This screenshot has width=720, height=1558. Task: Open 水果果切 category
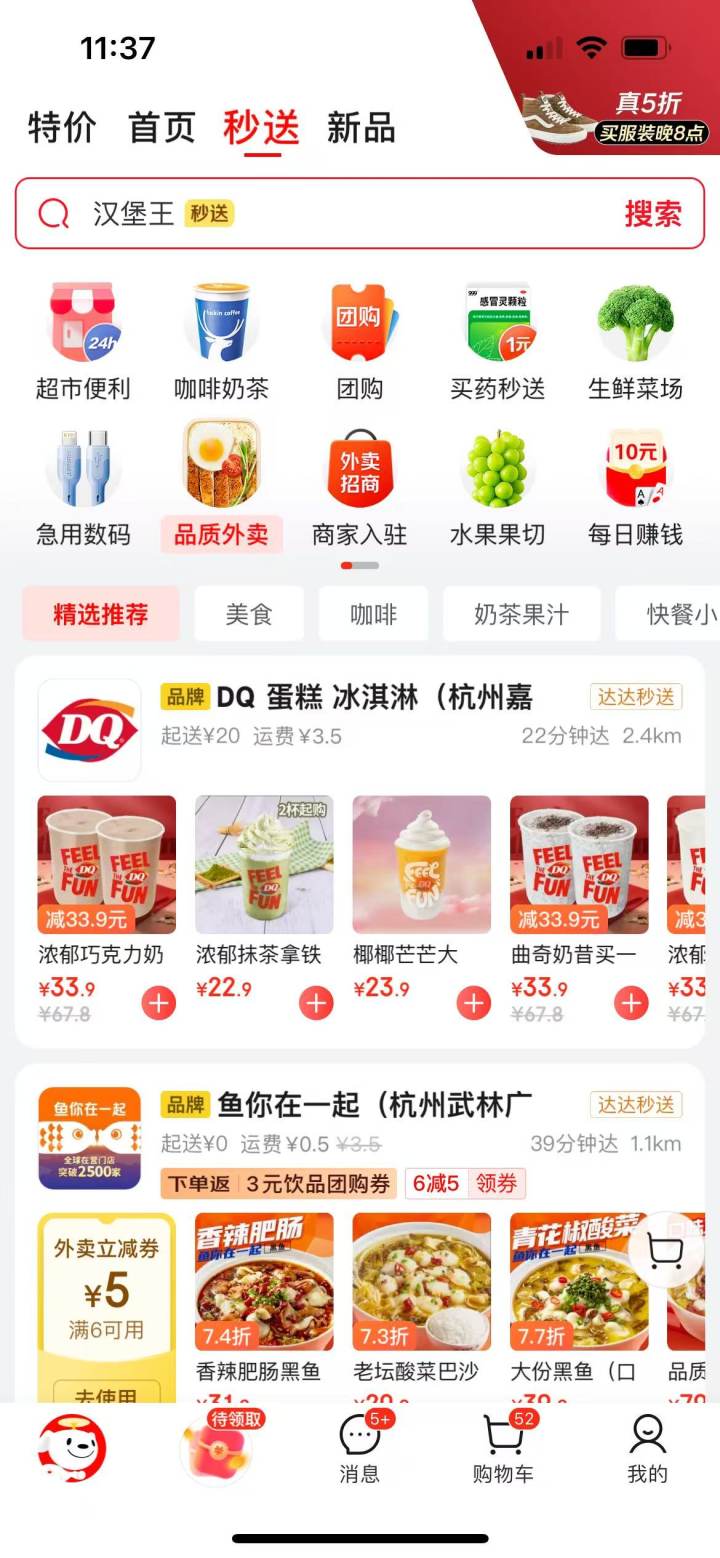point(498,487)
